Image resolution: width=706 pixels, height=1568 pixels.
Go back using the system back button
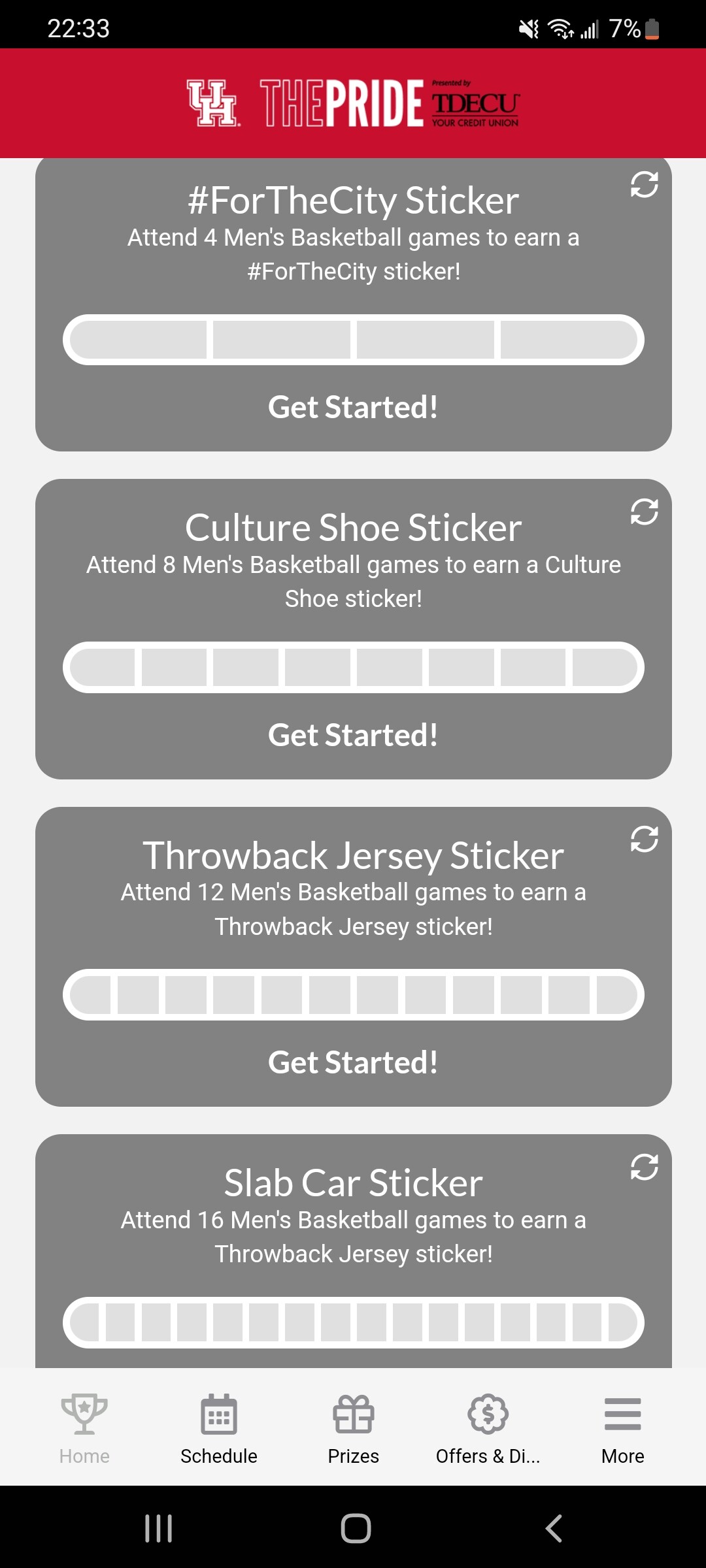[x=554, y=1528]
